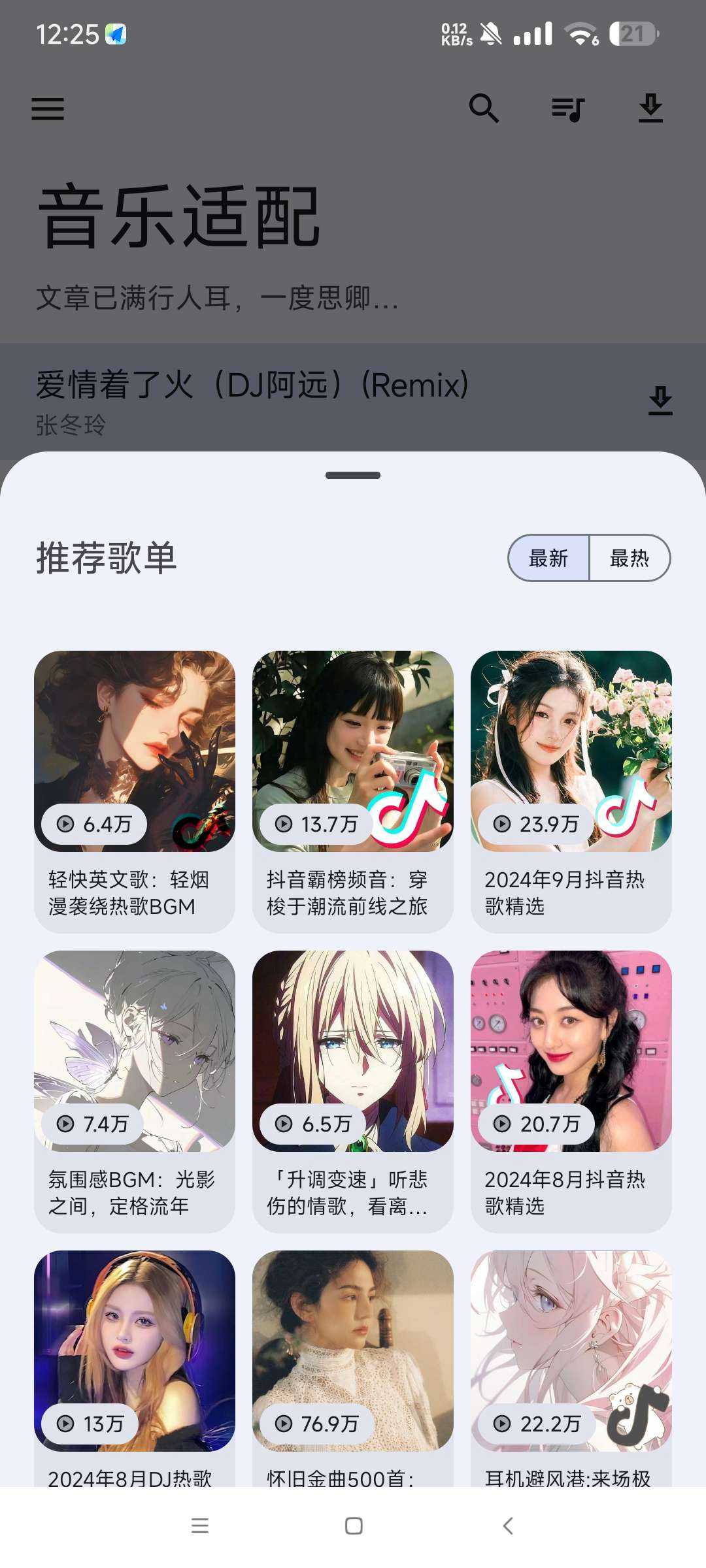
Task: Open the playlist queue icon
Action: pos(567,109)
